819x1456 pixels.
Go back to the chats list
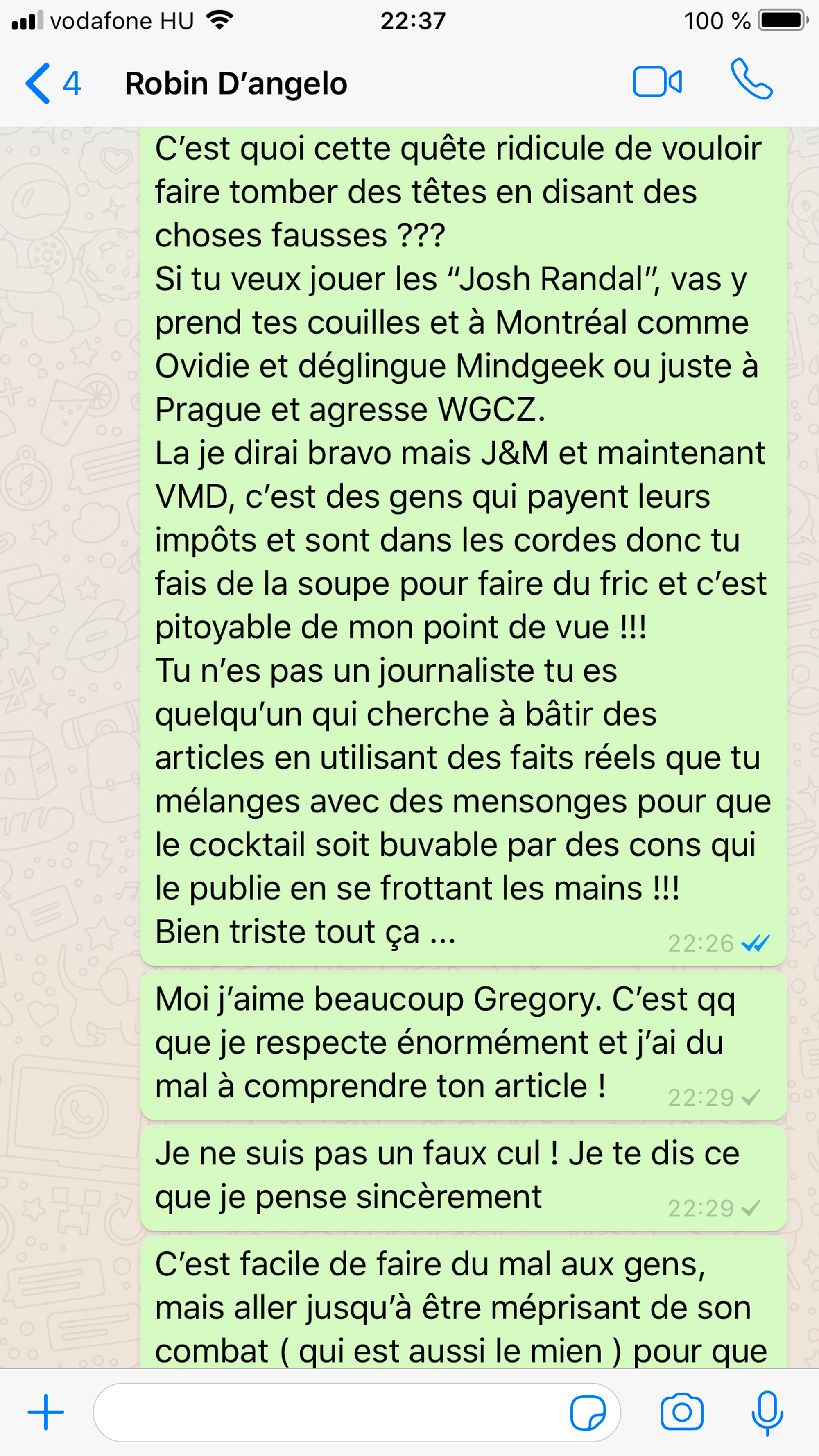[52, 84]
